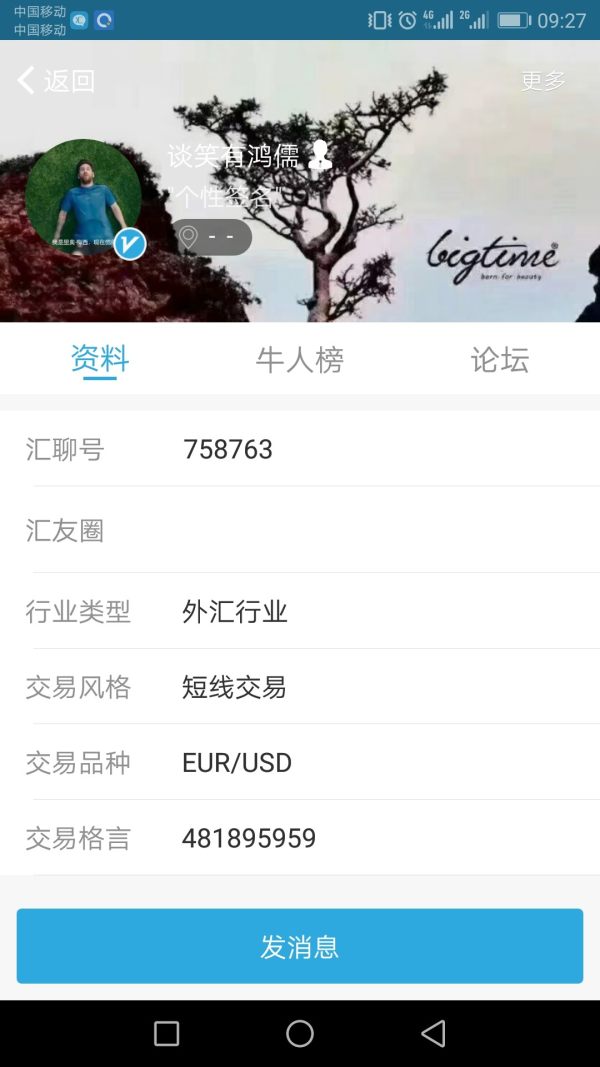Switch to the 论坛 tab

click(499, 360)
